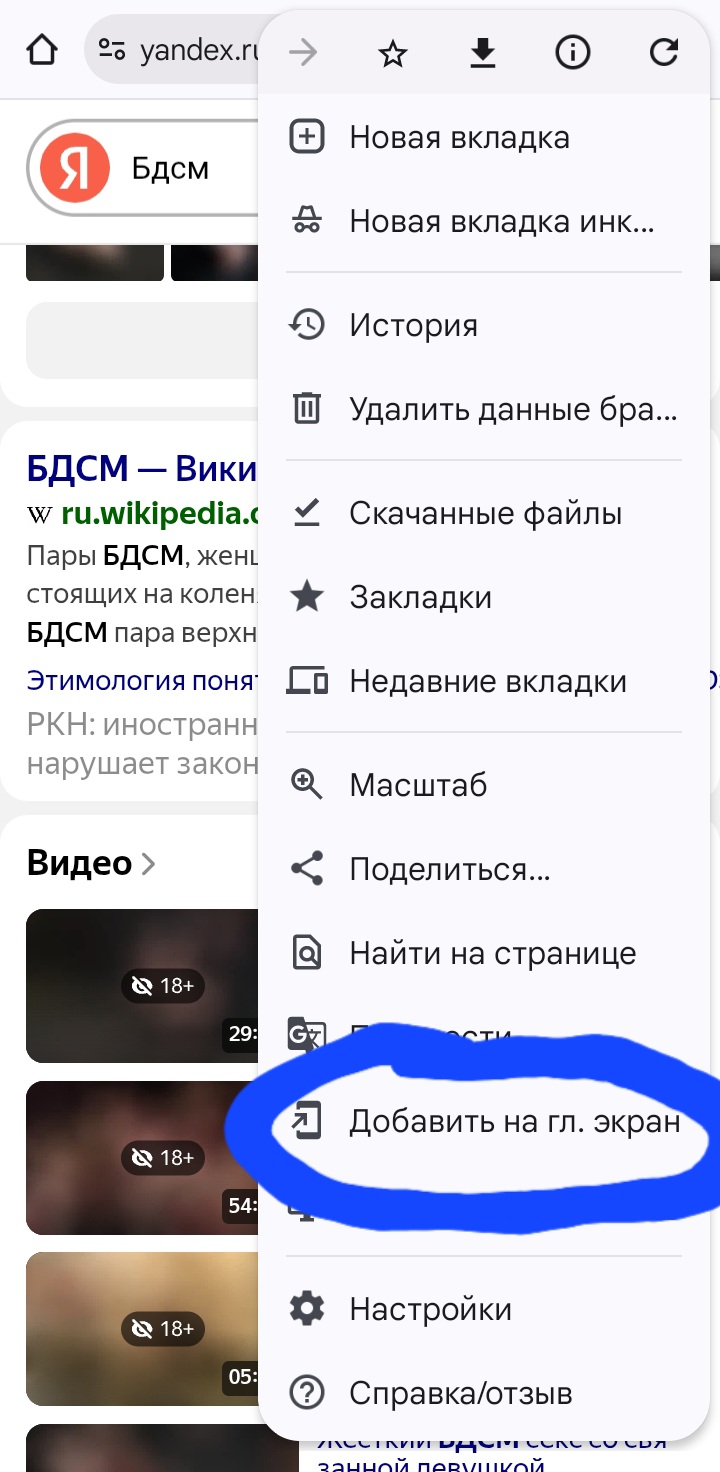Bookmark this page with the star icon
This screenshot has height=1472, width=720.
pyautogui.click(x=393, y=53)
